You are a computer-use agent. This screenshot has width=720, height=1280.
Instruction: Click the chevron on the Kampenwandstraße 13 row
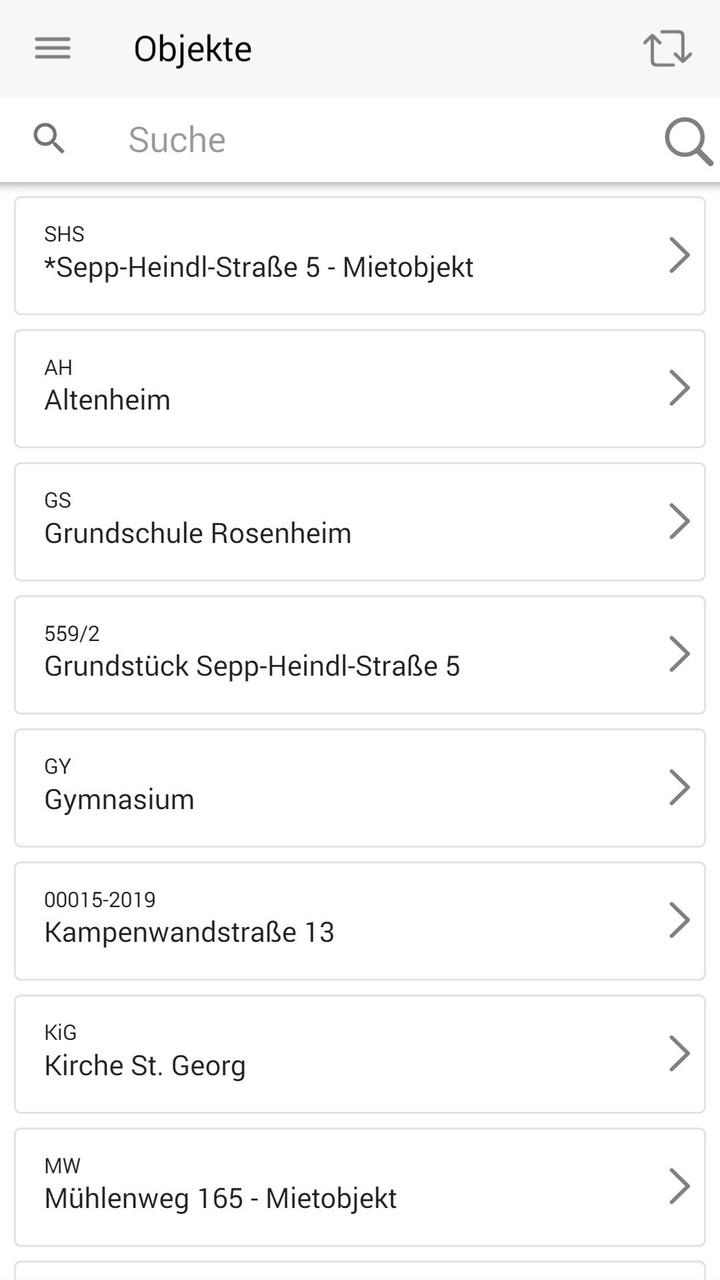point(681,920)
